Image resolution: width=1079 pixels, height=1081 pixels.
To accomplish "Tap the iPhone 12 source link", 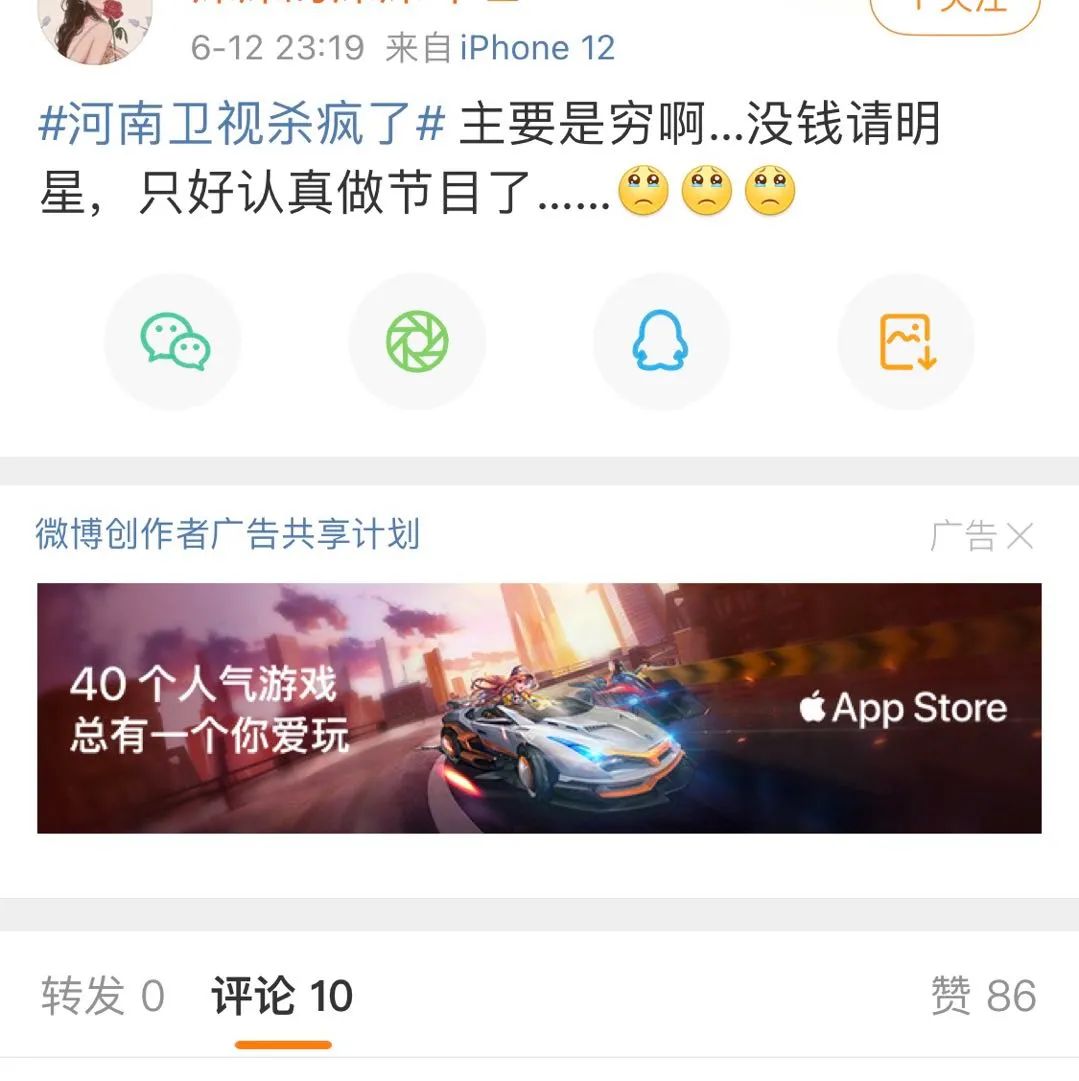I will tap(537, 48).
